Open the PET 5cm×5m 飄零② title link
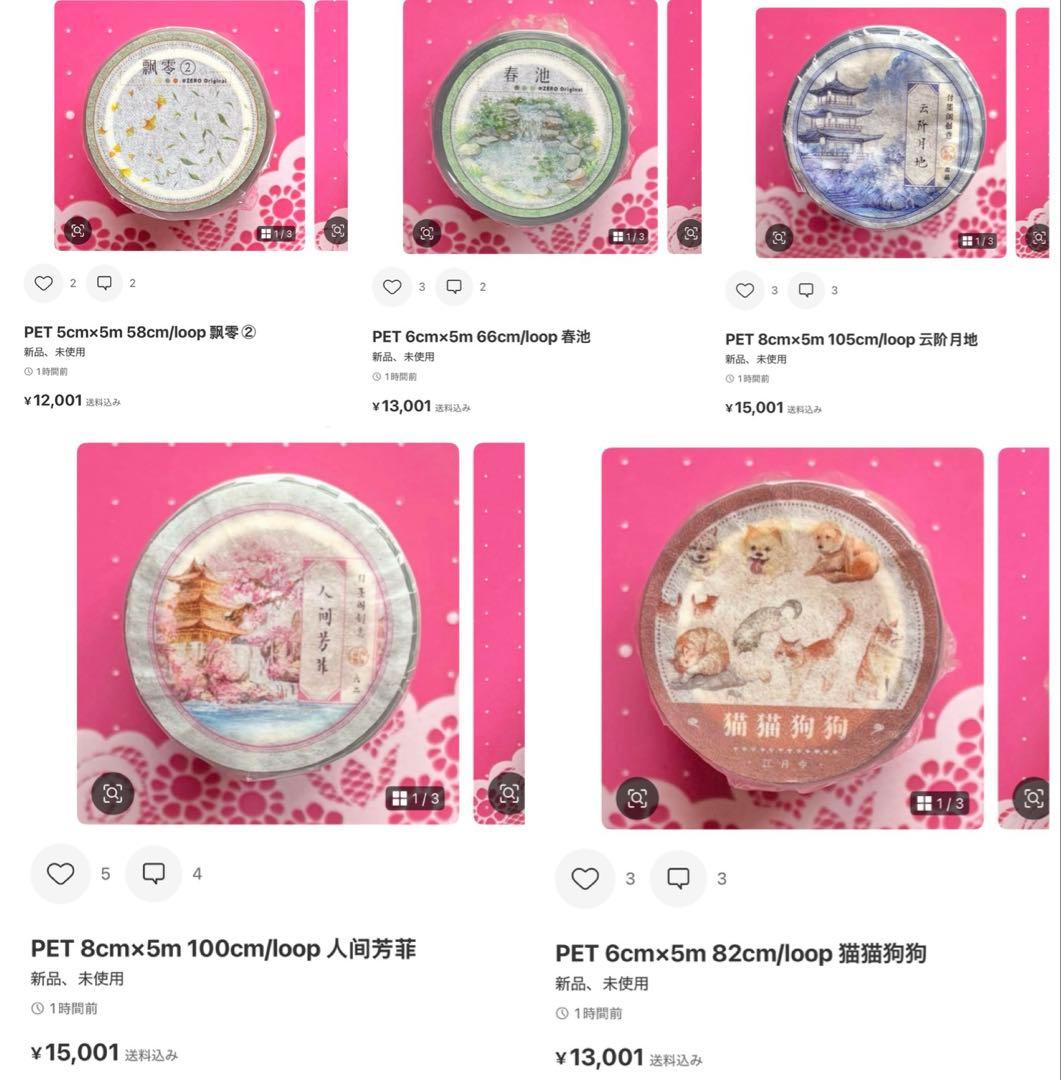1061x1080 pixels. (140, 331)
